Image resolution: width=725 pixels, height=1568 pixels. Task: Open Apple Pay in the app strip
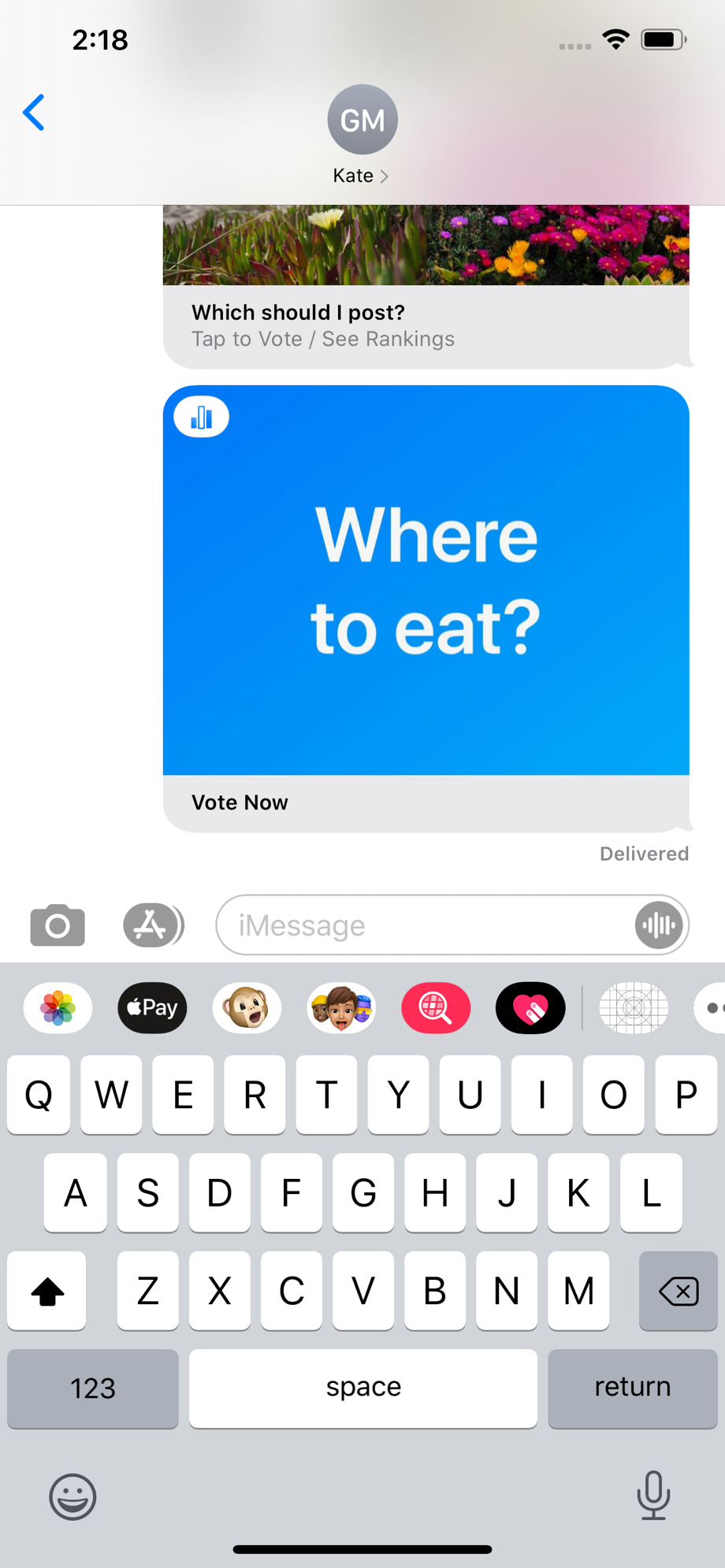click(x=152, y=1008)
